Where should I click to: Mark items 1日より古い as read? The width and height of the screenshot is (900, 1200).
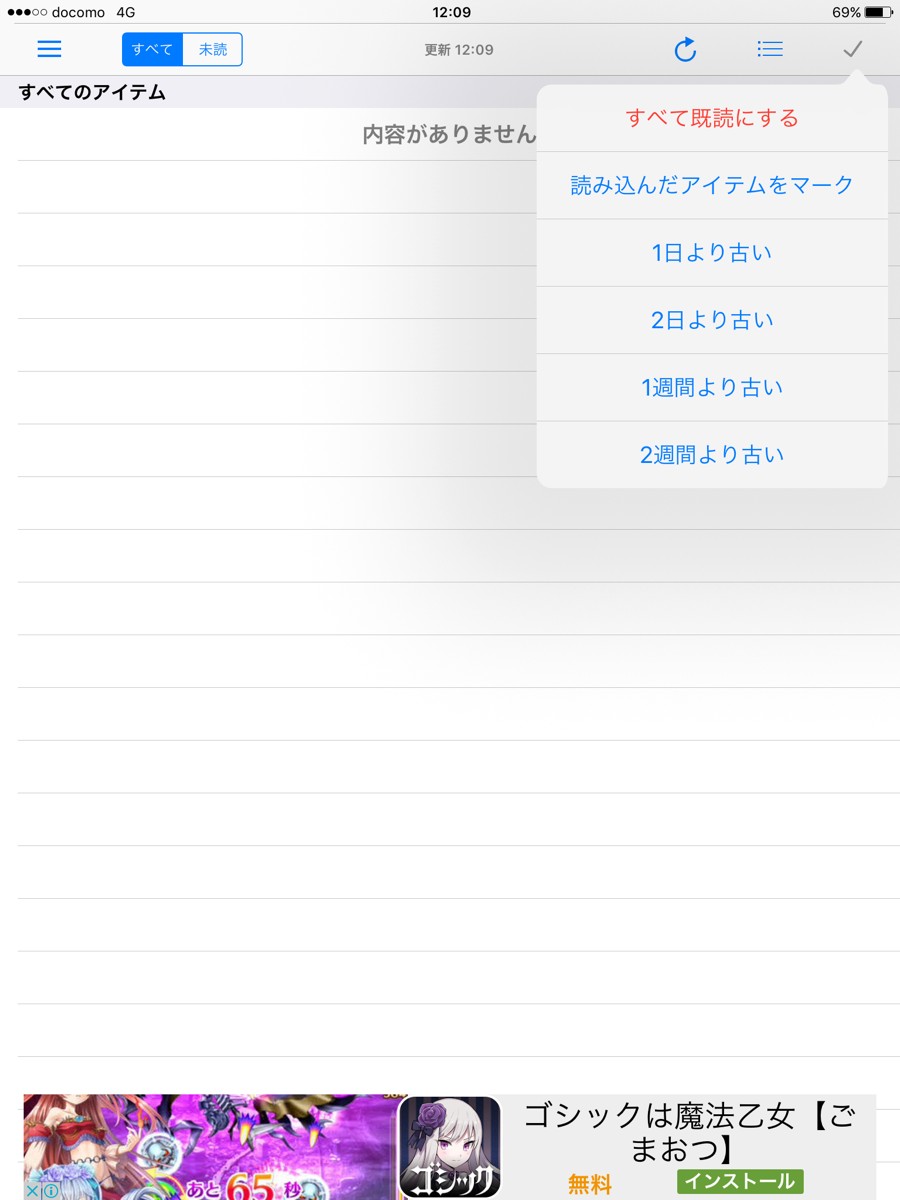(x=712, y=253)
